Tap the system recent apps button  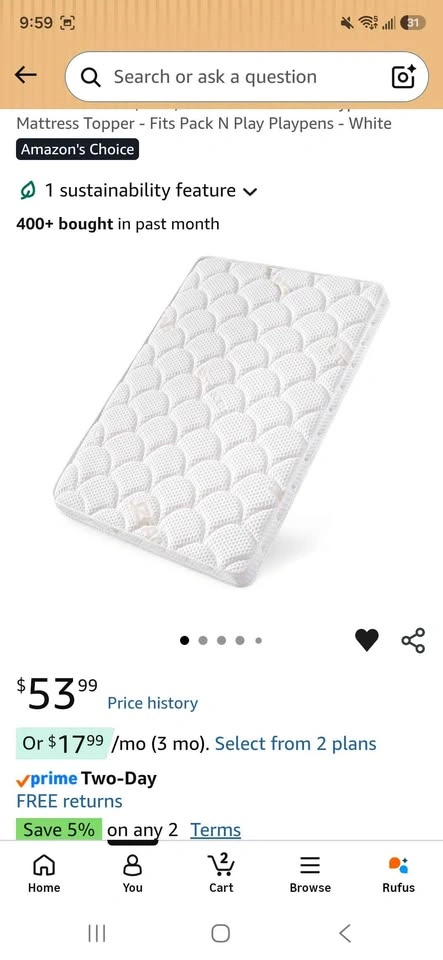point(97,933)
